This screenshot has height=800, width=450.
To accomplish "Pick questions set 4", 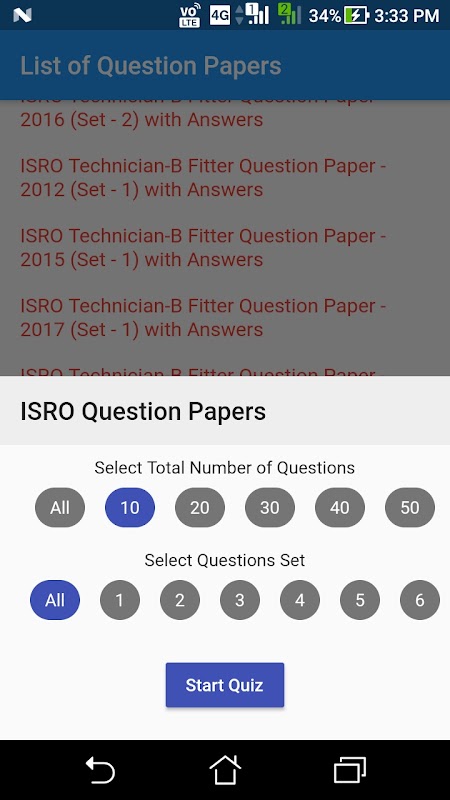I will pos(299,600).
